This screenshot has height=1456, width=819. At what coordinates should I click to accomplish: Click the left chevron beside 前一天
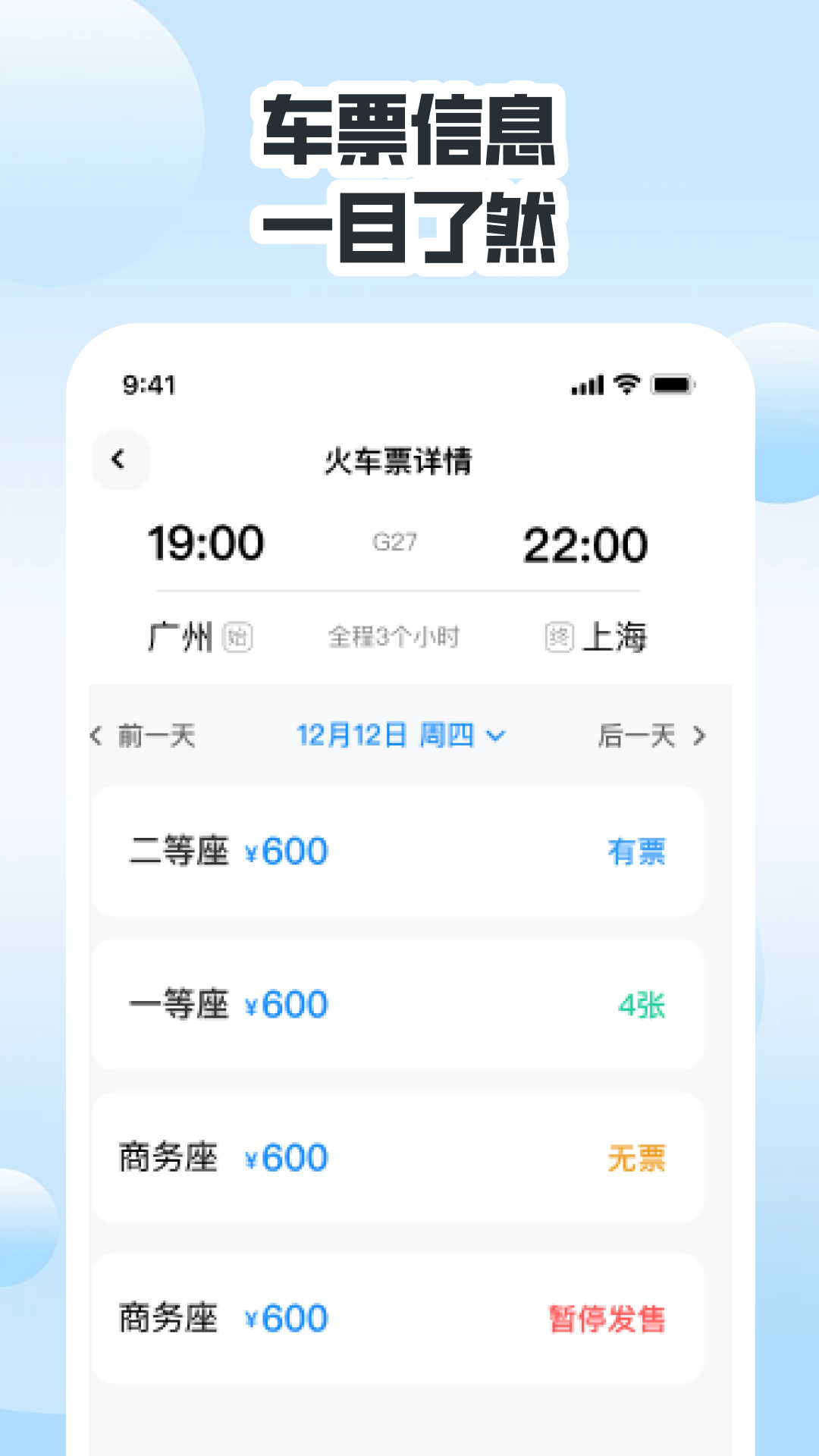96,736
